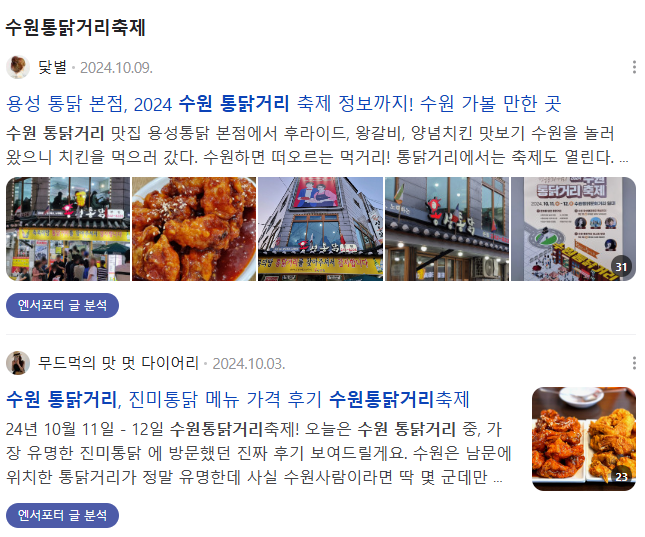645x537 pixels.
Task: Open overflow menu on 닿별's post
Action: pyautogui.click(x=634, y=67)
